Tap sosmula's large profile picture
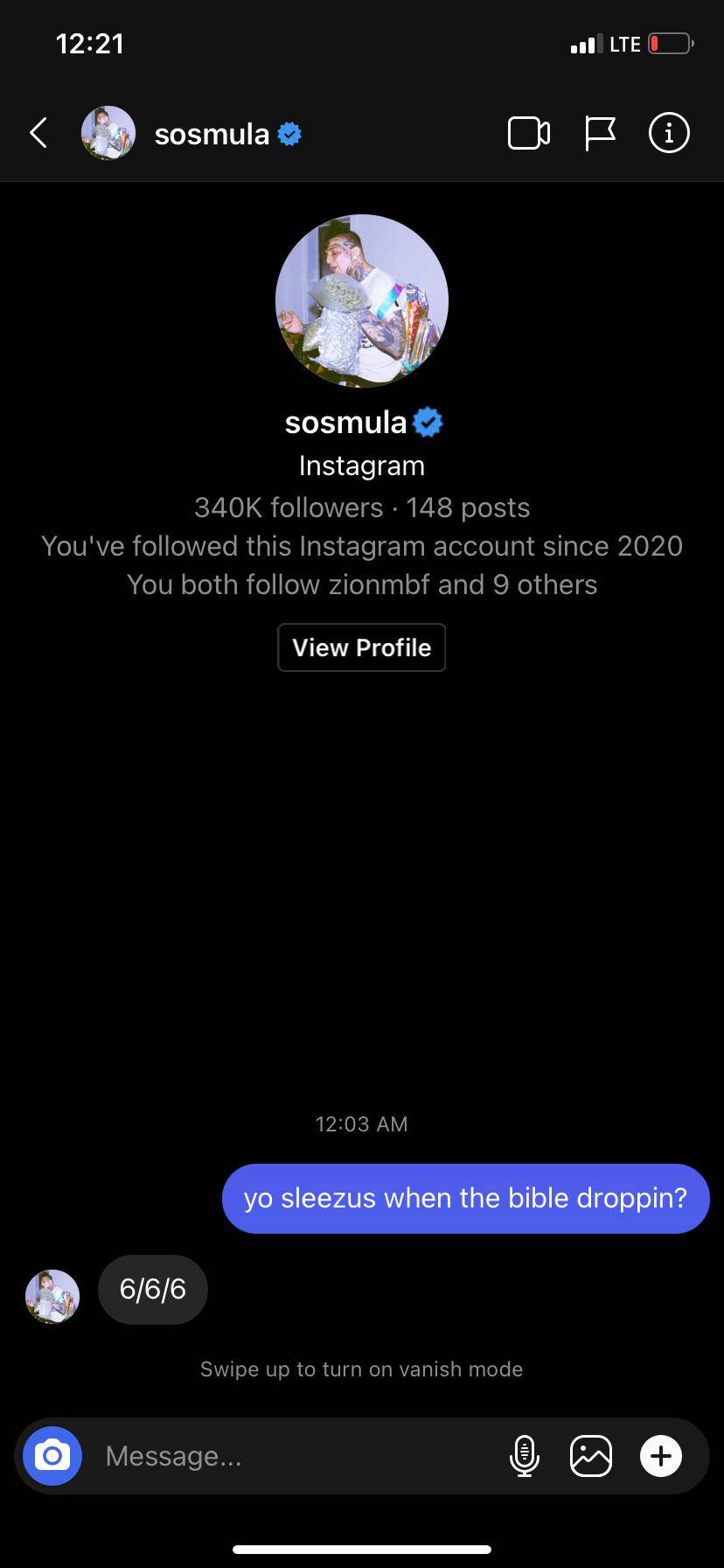The width and height of the screenshot is (724, 1568). (x=361, y=301)
